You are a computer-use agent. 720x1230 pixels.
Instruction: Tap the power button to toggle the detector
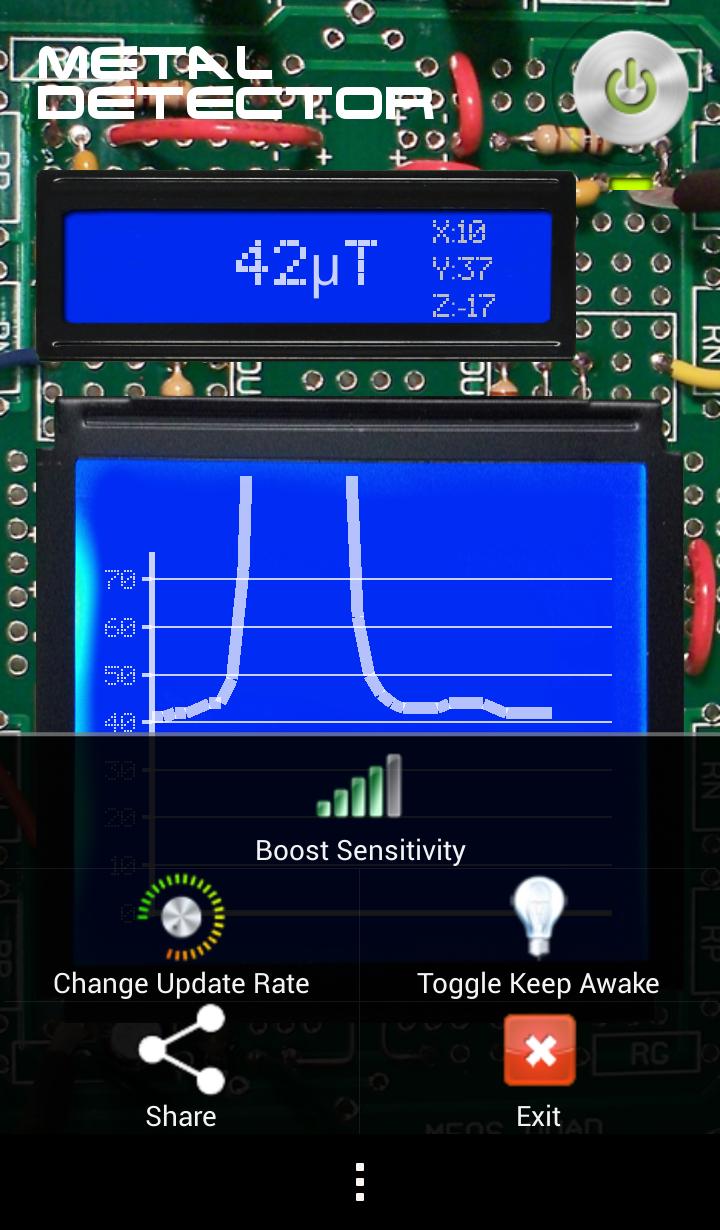click(630, 87)
